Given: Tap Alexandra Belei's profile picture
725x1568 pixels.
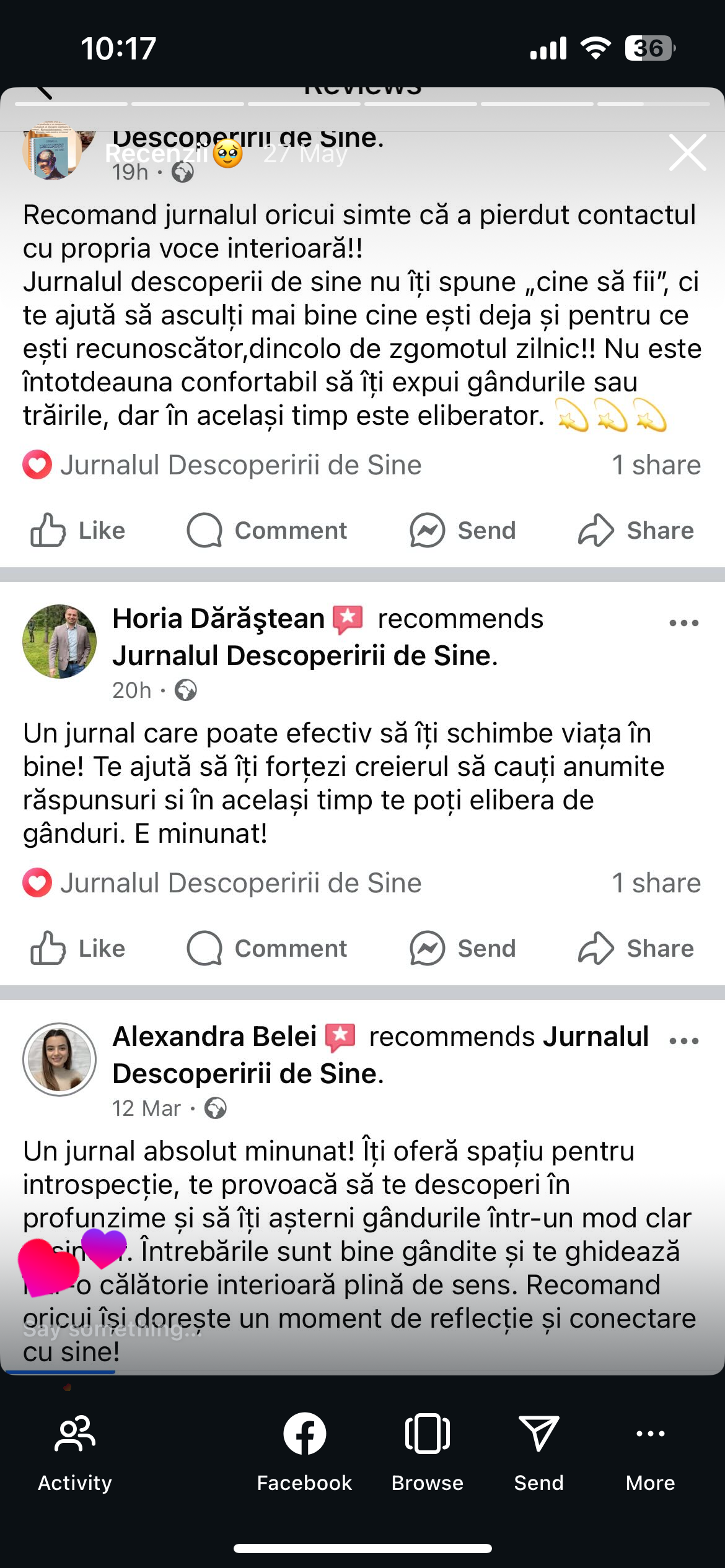Looking at the screenshot, I should [x=59, y=1059].
